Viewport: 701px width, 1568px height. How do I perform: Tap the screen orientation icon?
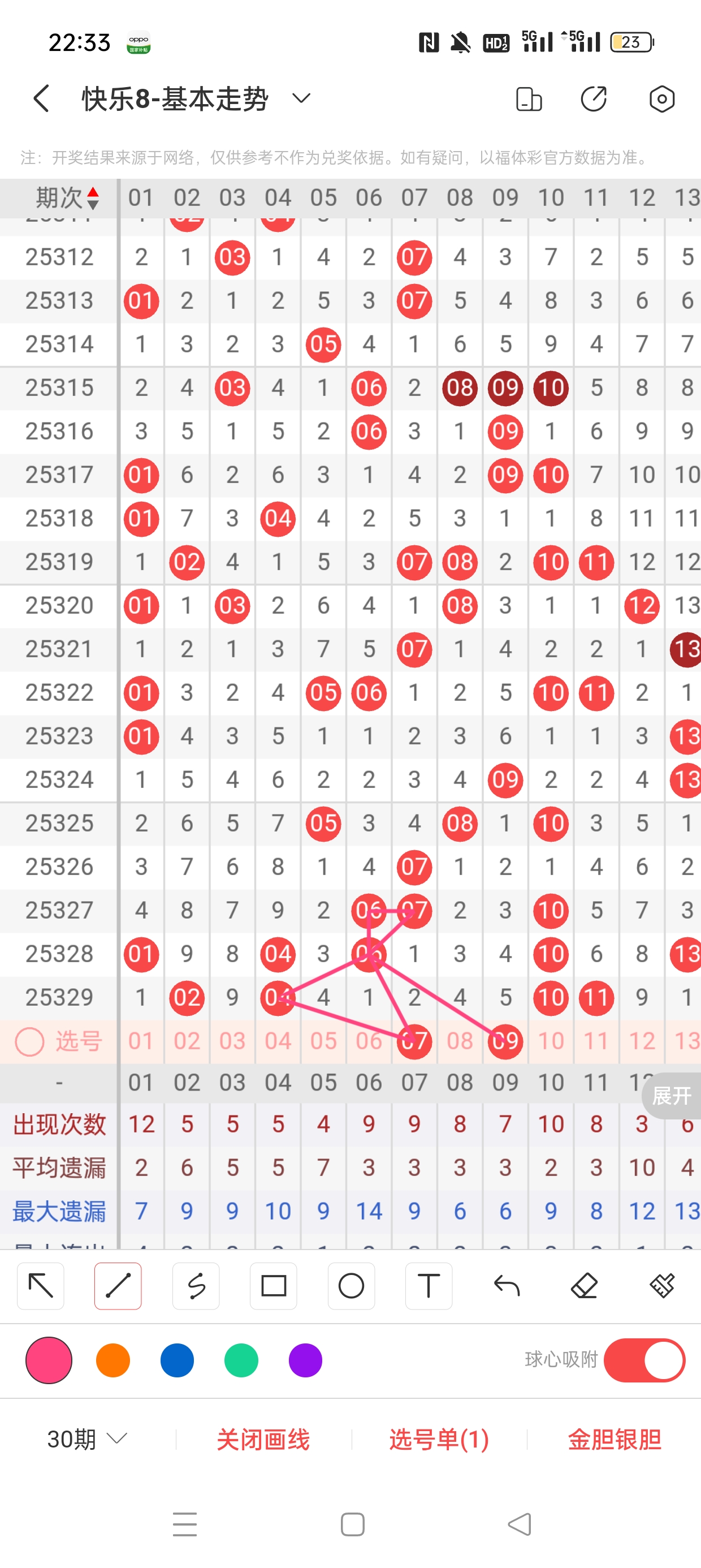point(528,99)
